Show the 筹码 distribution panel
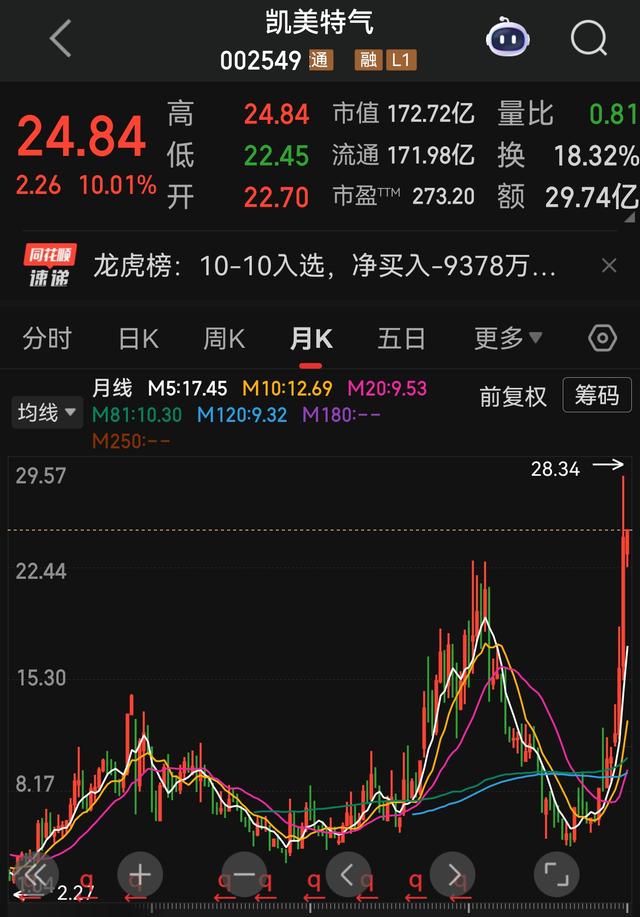 tap(597, 396)
